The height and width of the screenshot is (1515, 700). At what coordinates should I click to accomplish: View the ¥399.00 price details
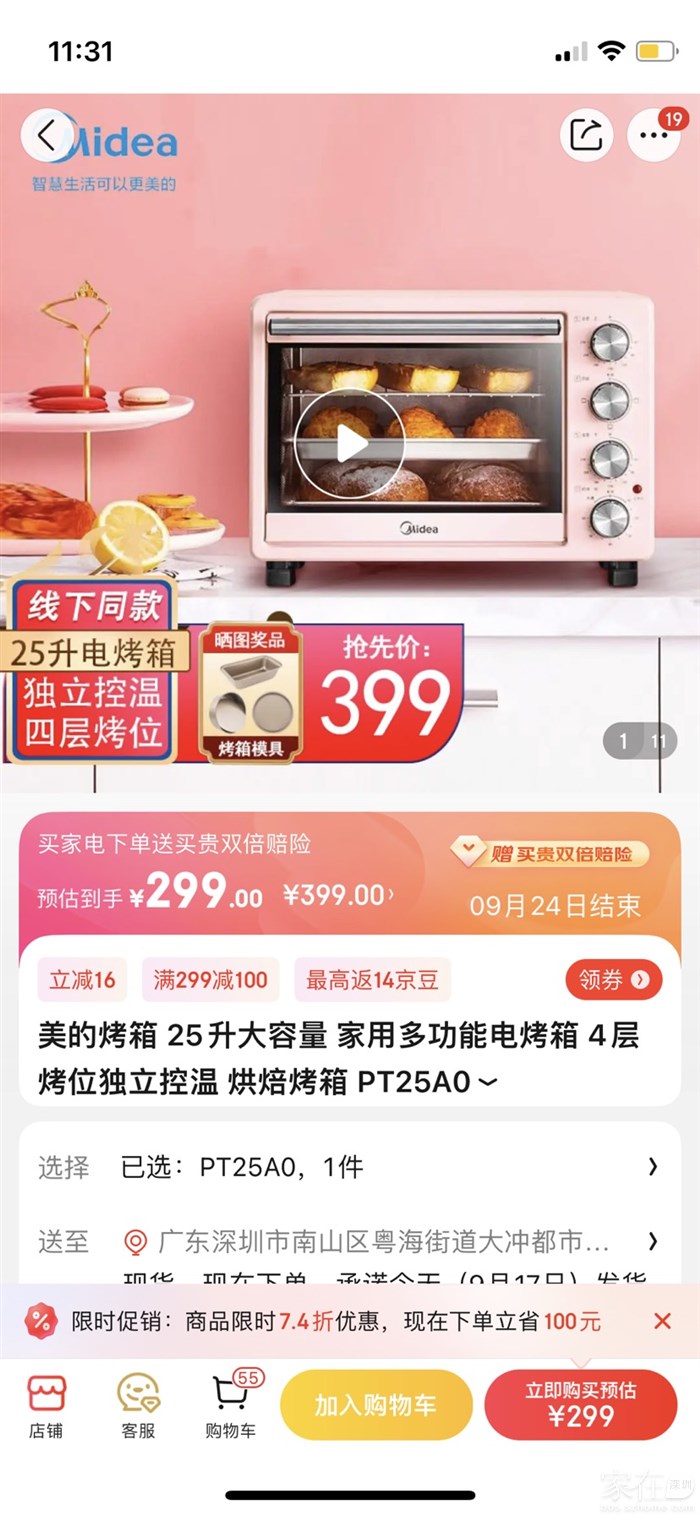pos(337,895)
